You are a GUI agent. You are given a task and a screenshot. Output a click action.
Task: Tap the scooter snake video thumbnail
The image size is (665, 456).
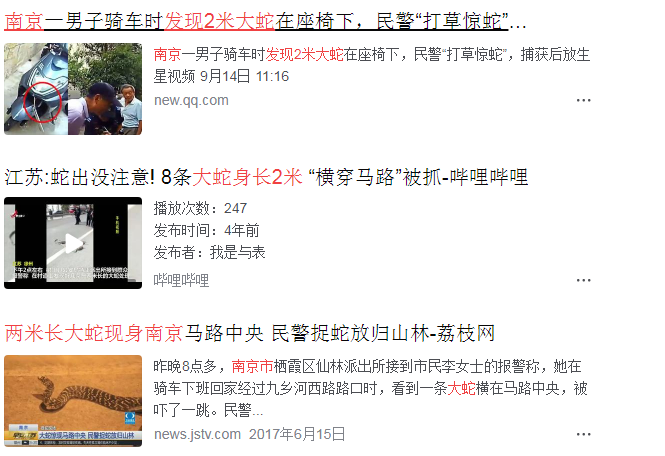[x=73, y=90]
